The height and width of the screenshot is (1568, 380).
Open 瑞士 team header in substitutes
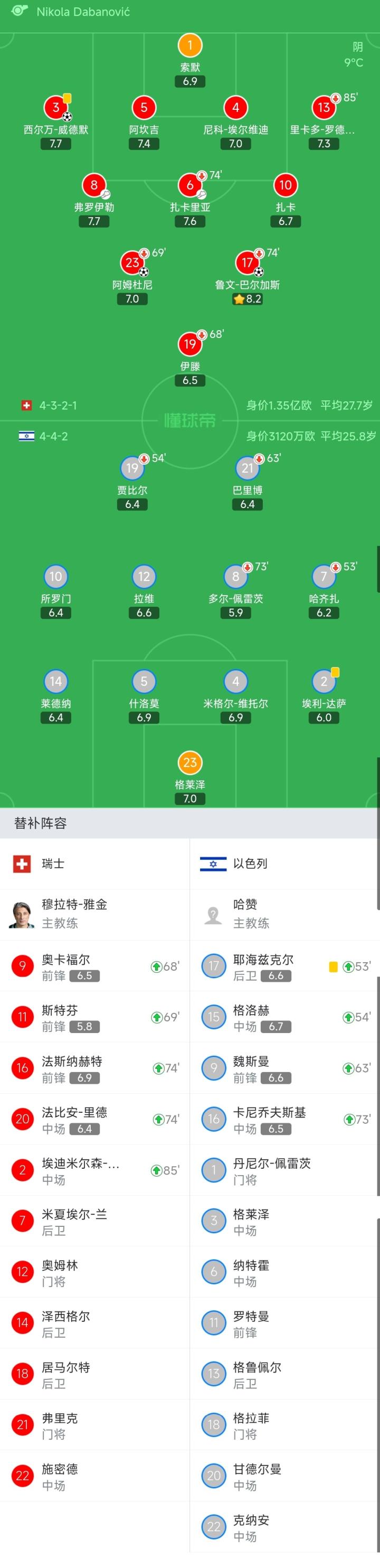95,863
